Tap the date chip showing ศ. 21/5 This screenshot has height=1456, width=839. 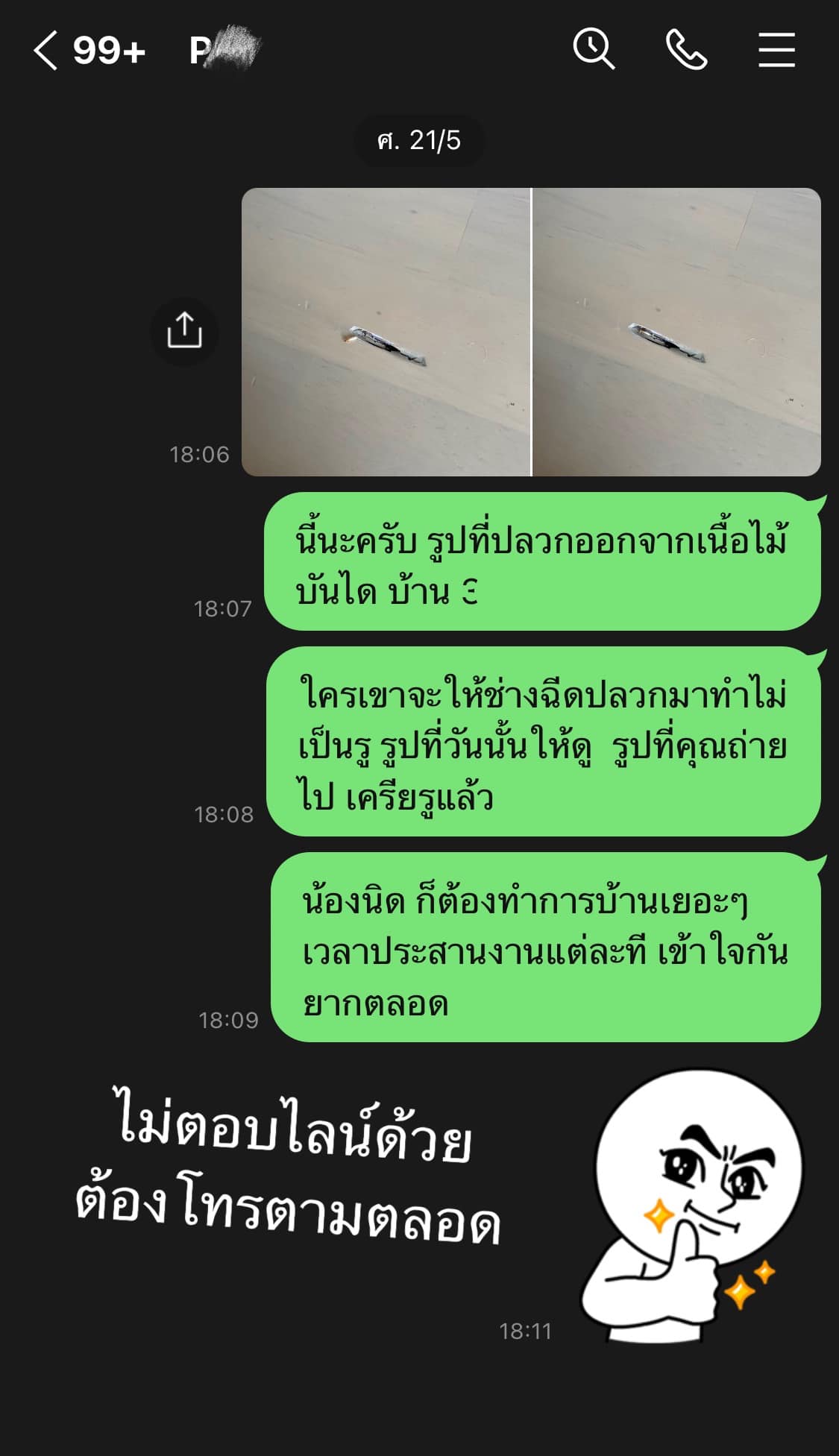point(421,138)
